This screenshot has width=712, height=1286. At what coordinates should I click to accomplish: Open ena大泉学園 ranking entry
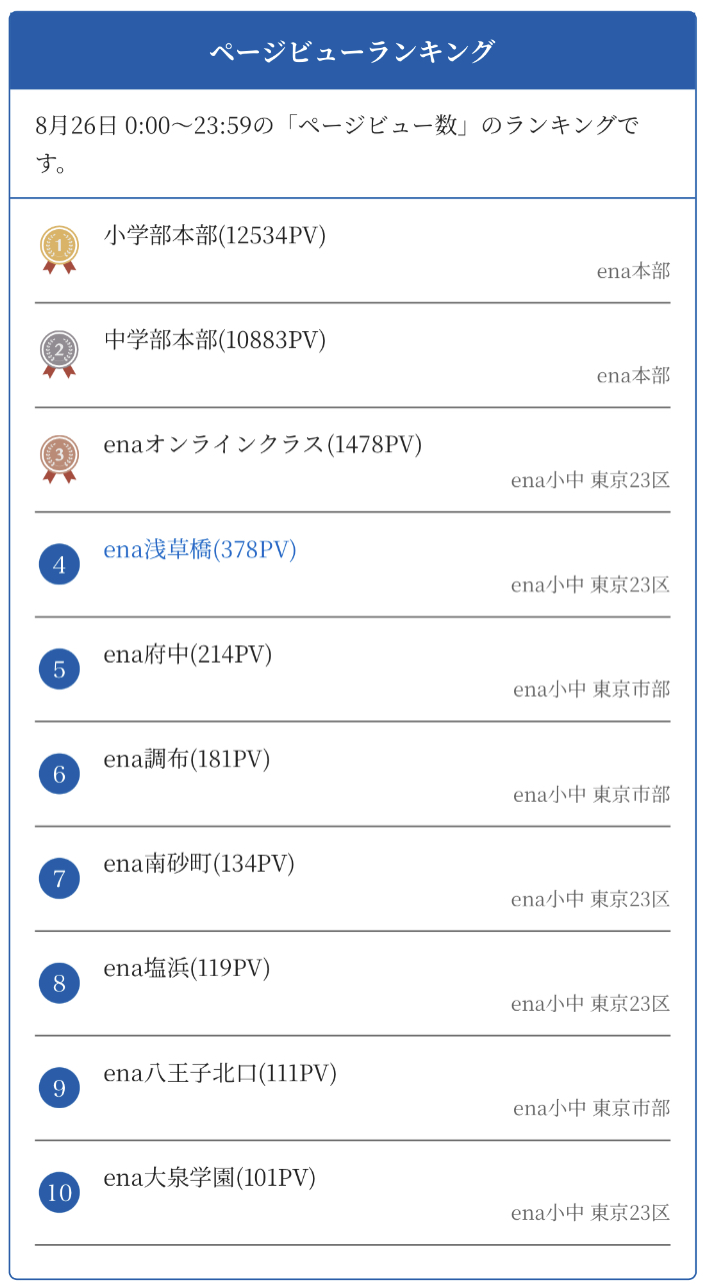pyautogui.click(x=210, y=1179)
